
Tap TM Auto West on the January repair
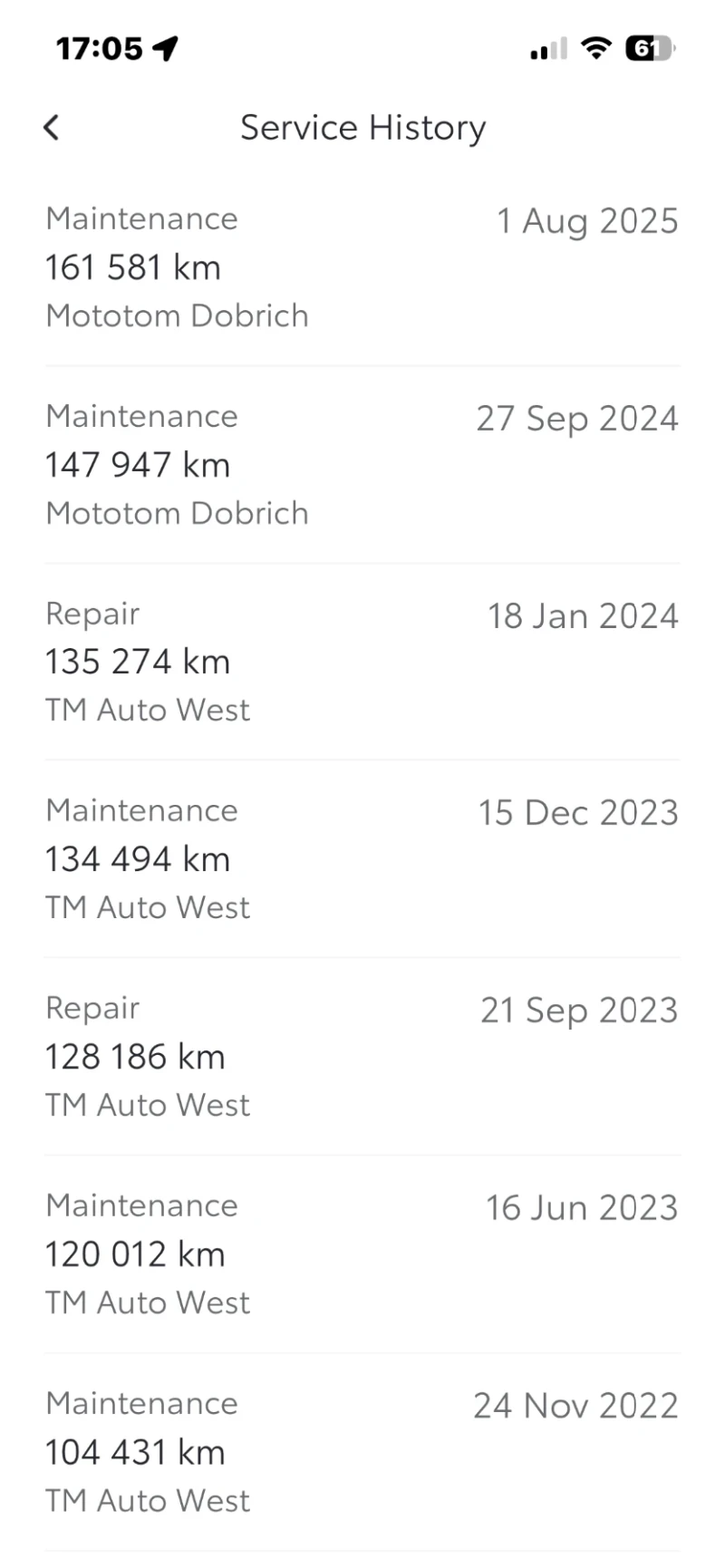148,710
